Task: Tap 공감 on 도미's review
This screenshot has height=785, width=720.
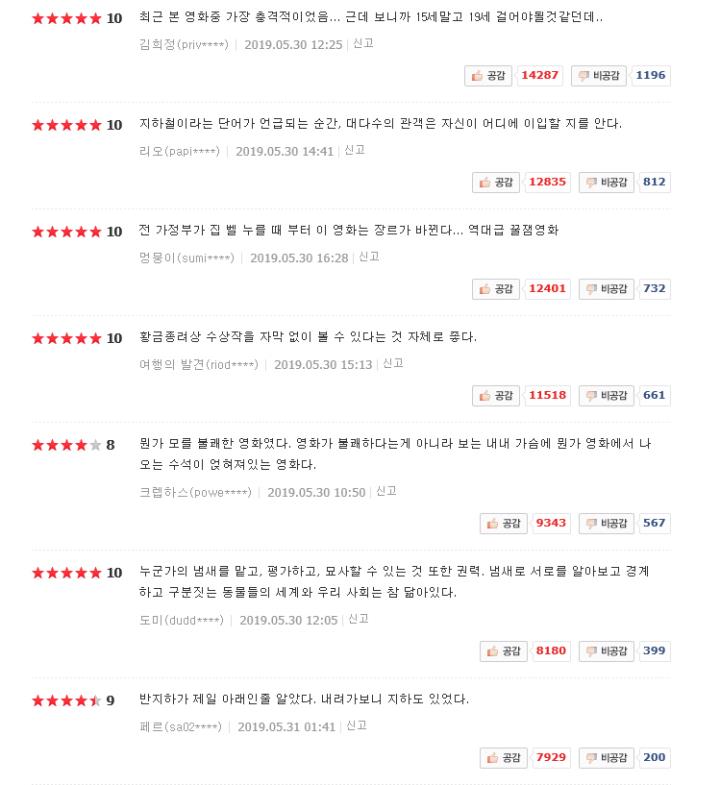Action: point(504,651)
